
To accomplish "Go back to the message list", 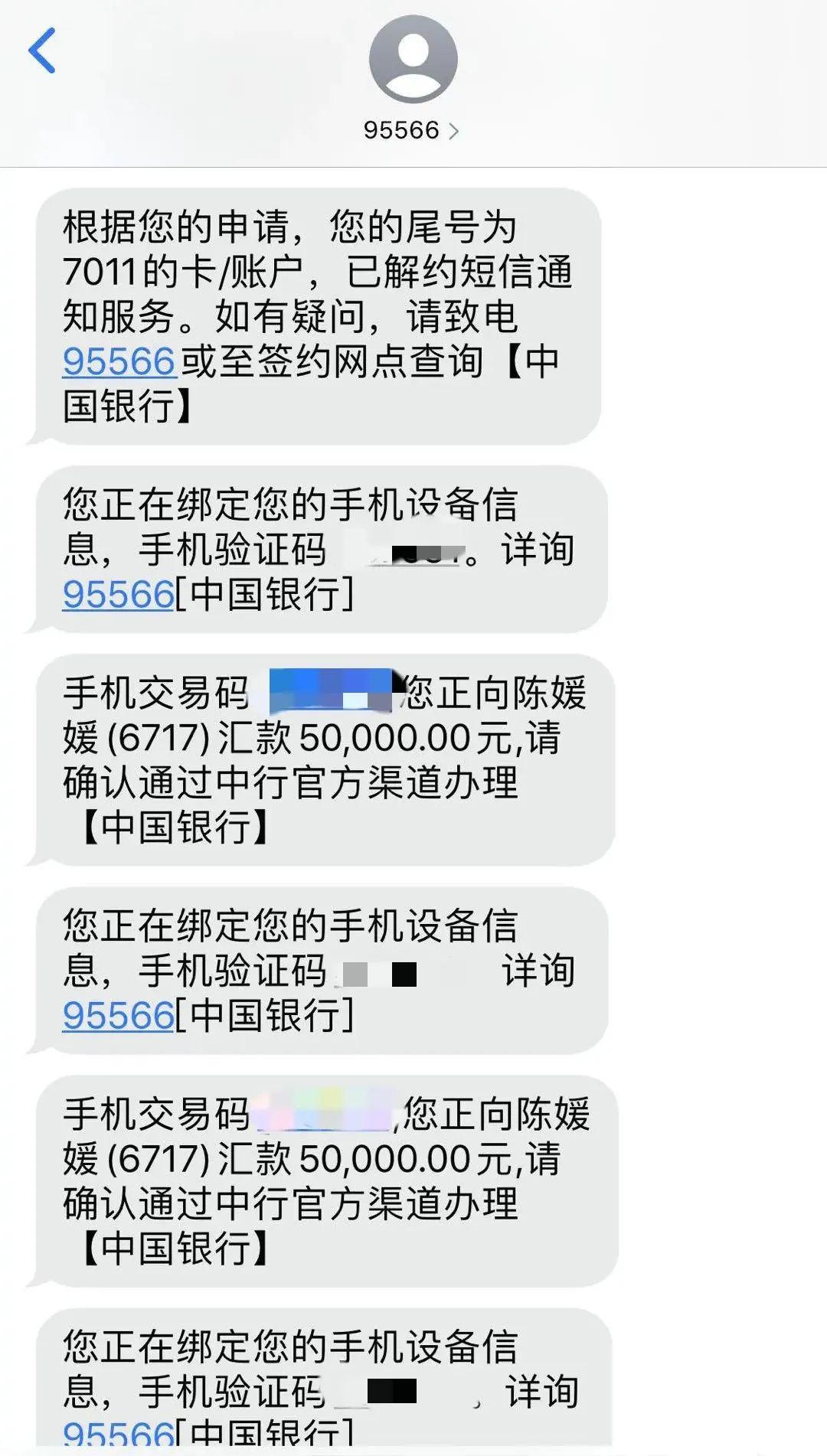I will click(42, 51).
